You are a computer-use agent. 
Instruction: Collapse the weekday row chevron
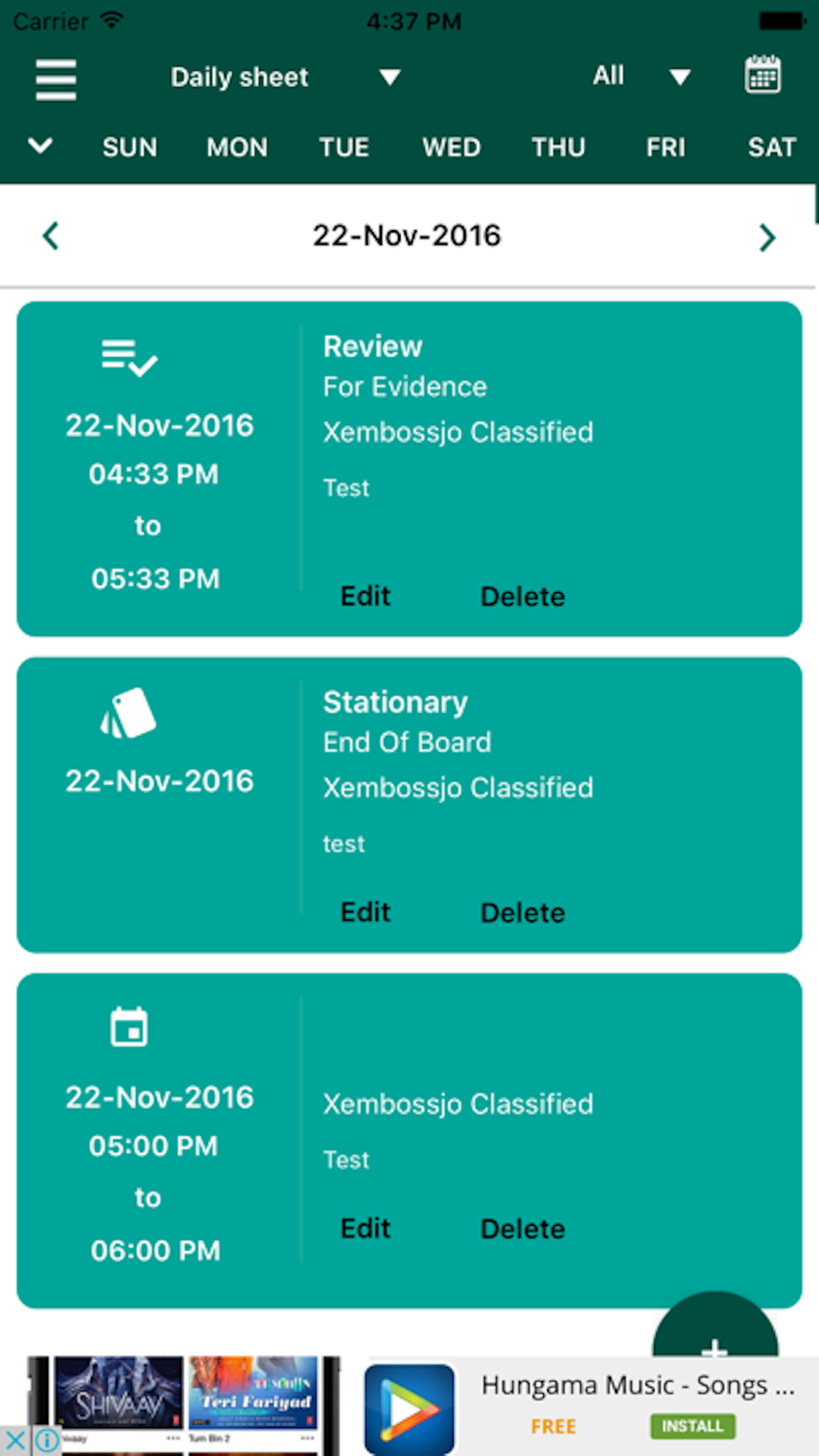coord(40,147)
